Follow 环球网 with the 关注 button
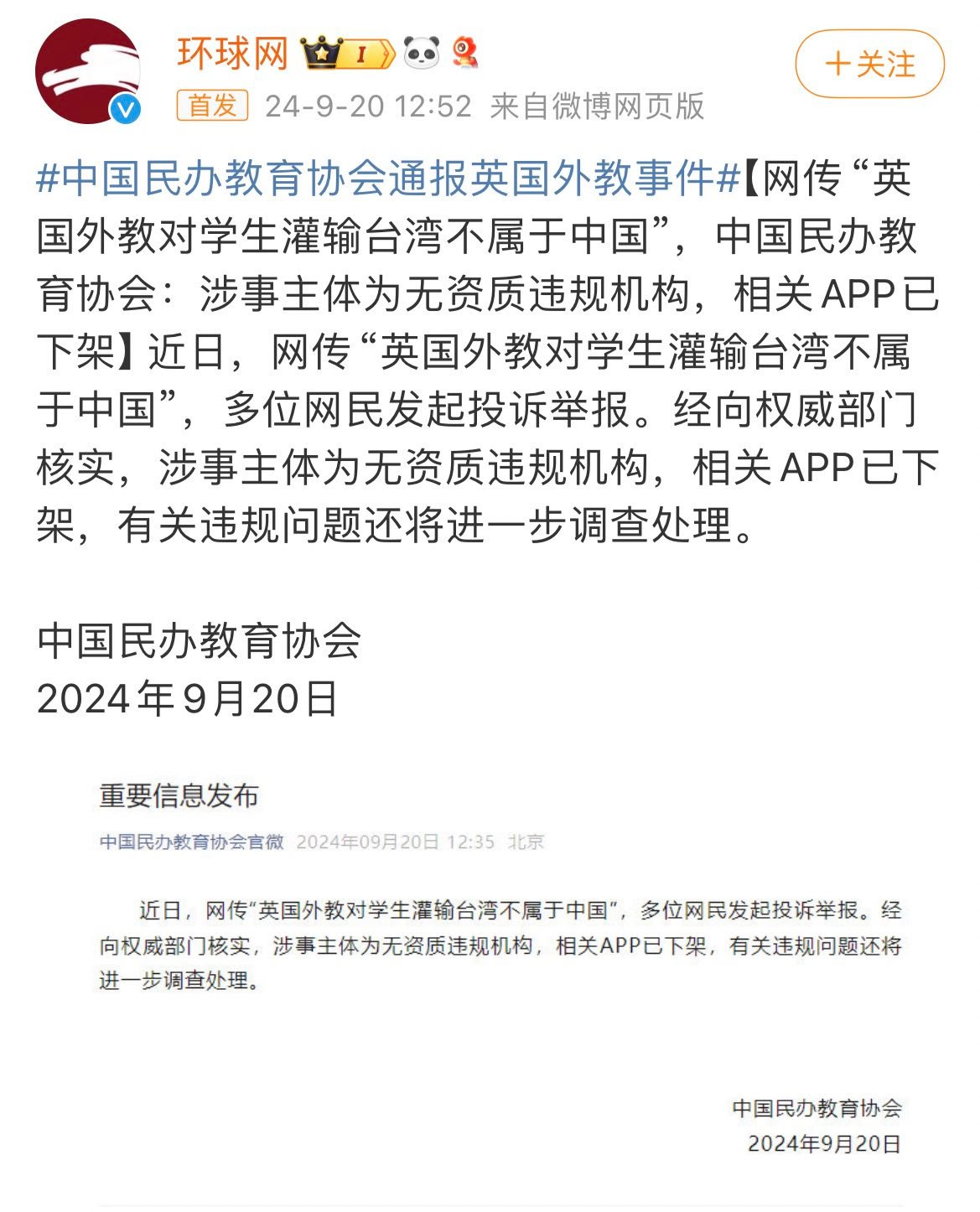This screenshot has width=980, height=1212. coord(869,65)
